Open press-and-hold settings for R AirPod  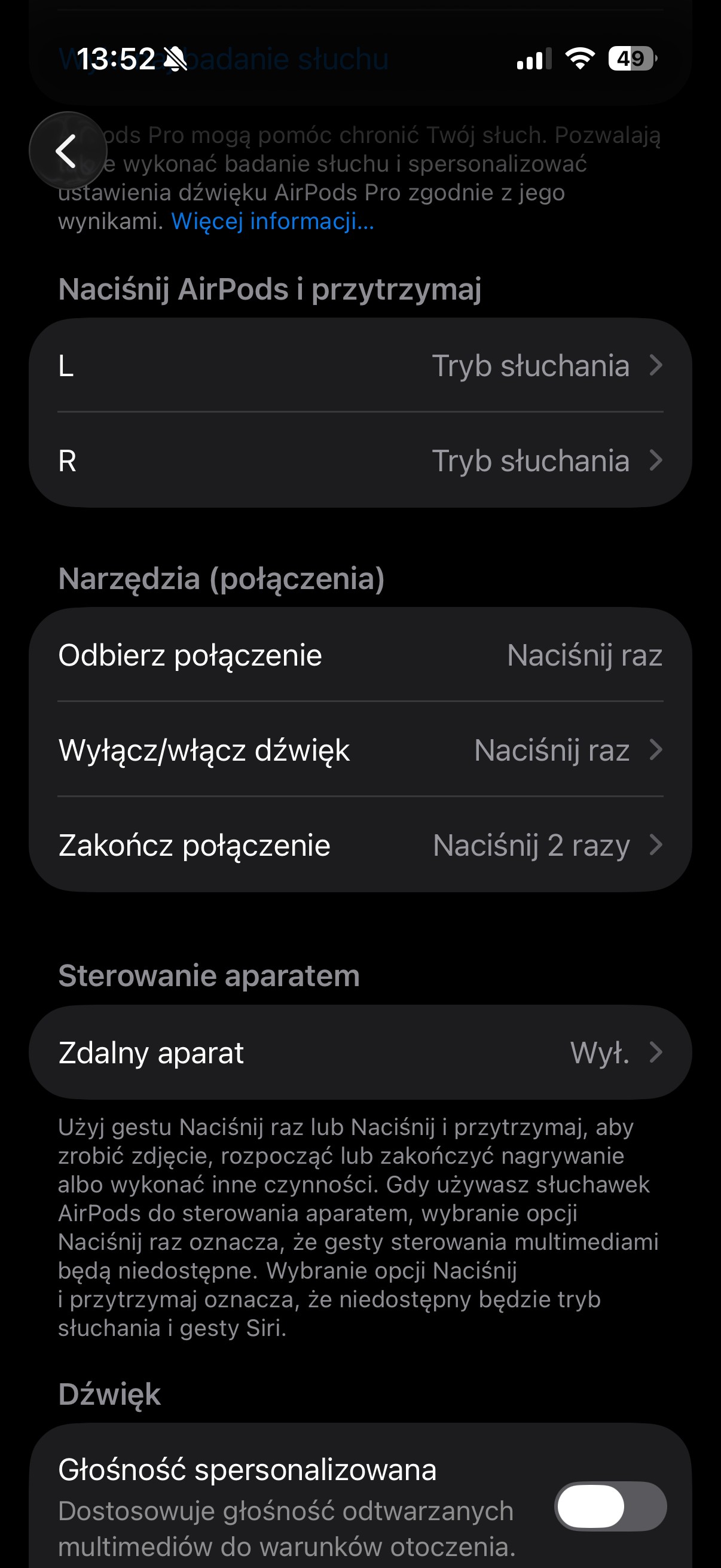[360, 461]
